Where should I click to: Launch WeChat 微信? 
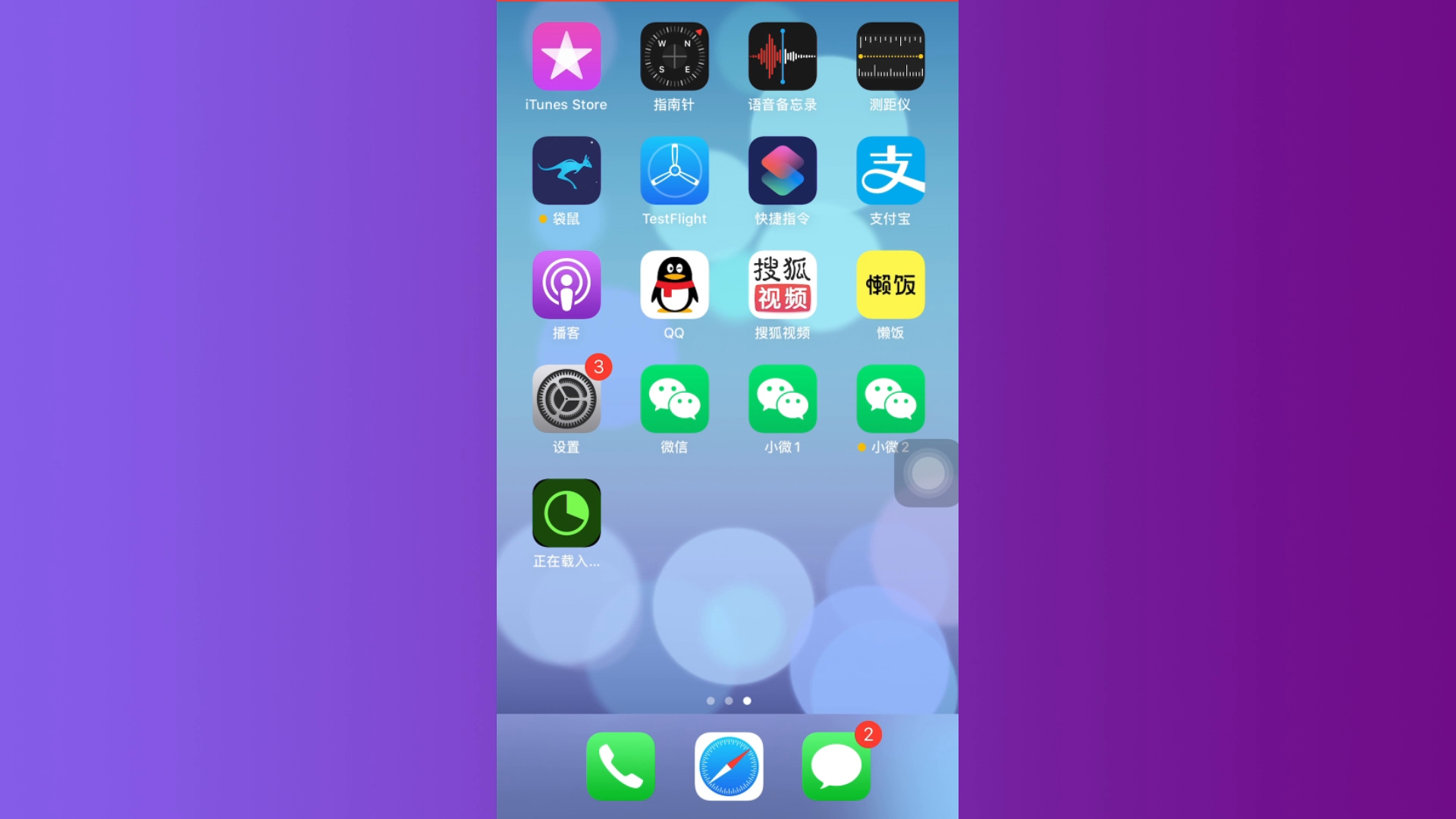674,399
